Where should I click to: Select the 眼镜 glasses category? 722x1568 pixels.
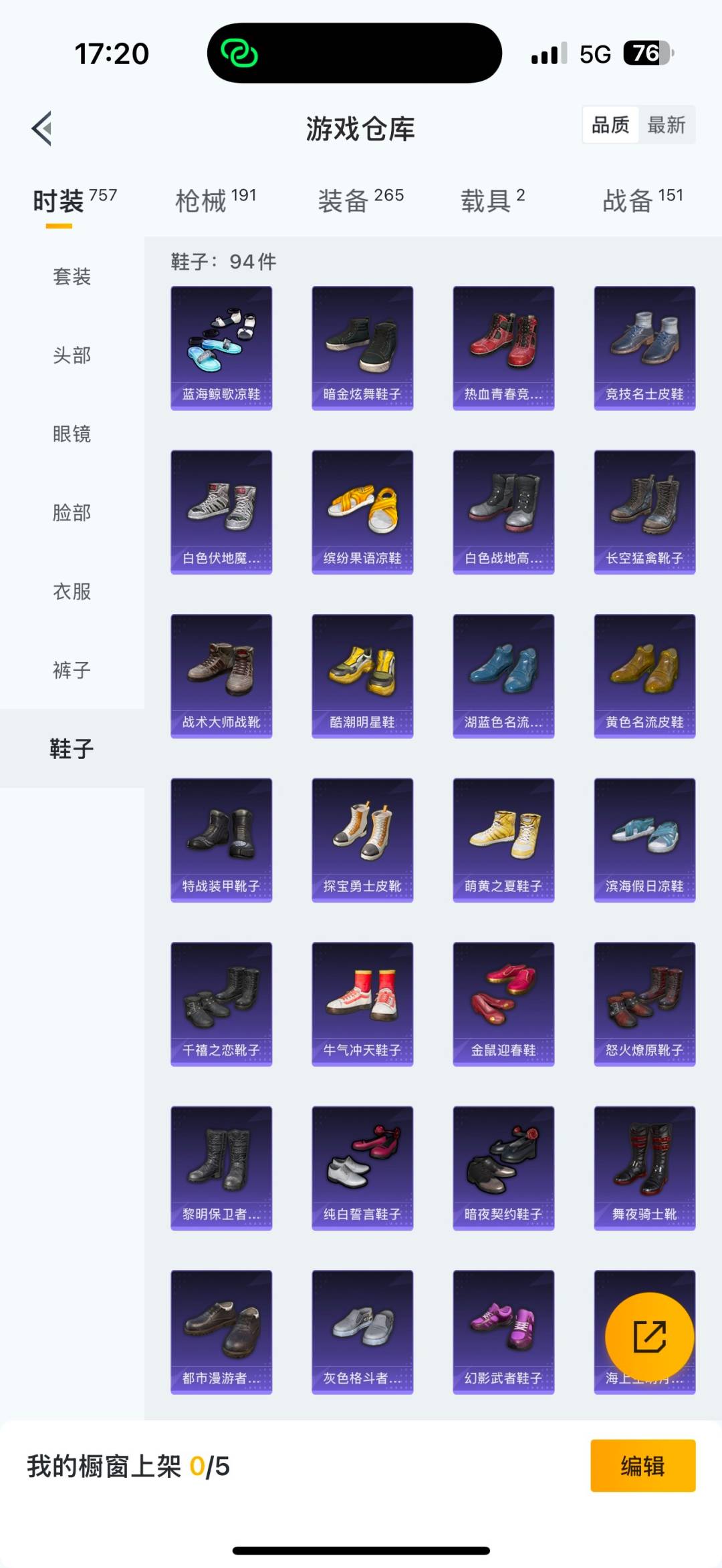(72, 434)
